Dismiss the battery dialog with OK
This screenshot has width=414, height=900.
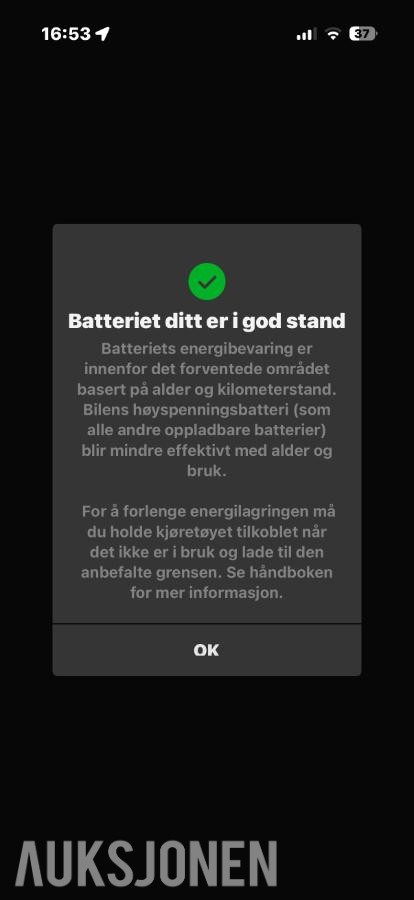(x=207, y=649)
